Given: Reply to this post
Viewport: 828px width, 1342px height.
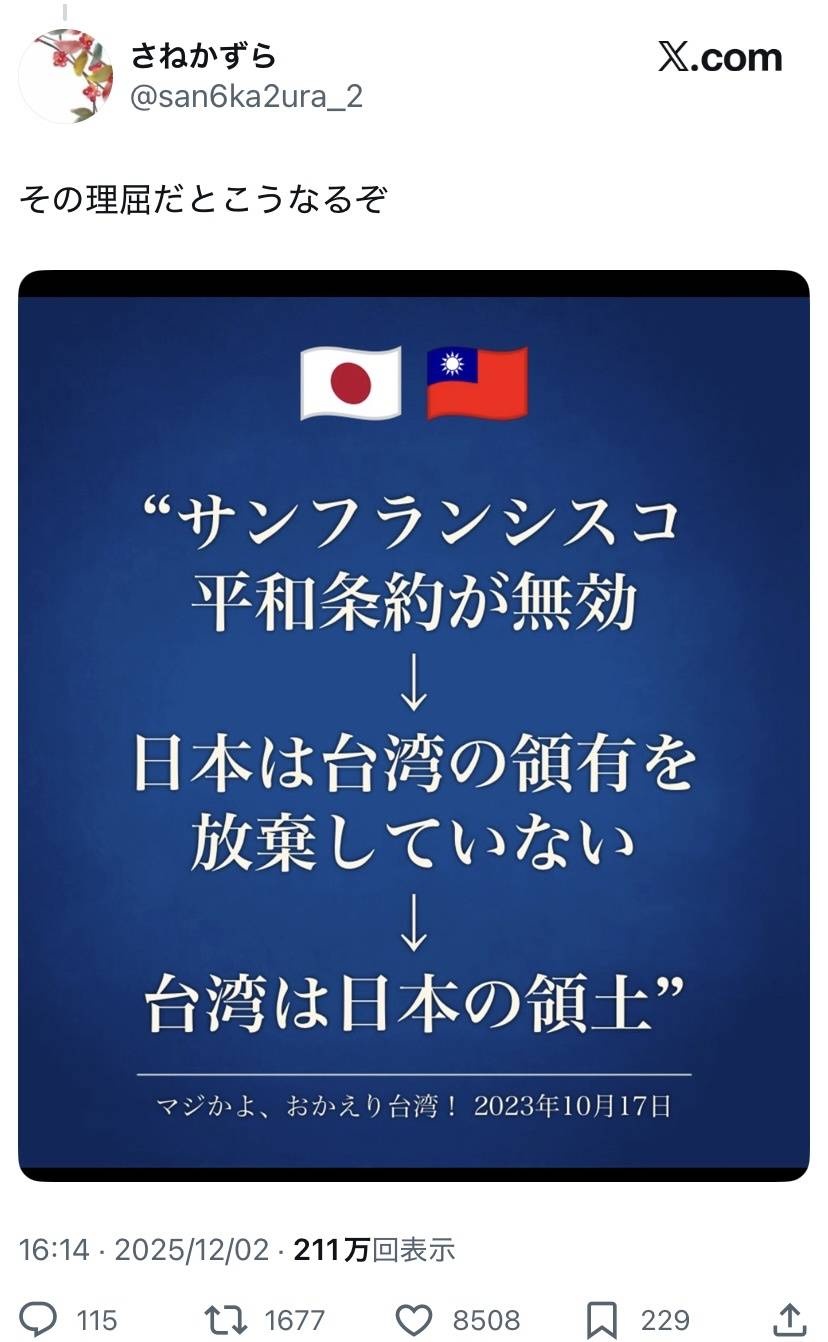Looking at the screenshot, I should click(x=38, y=1319).
